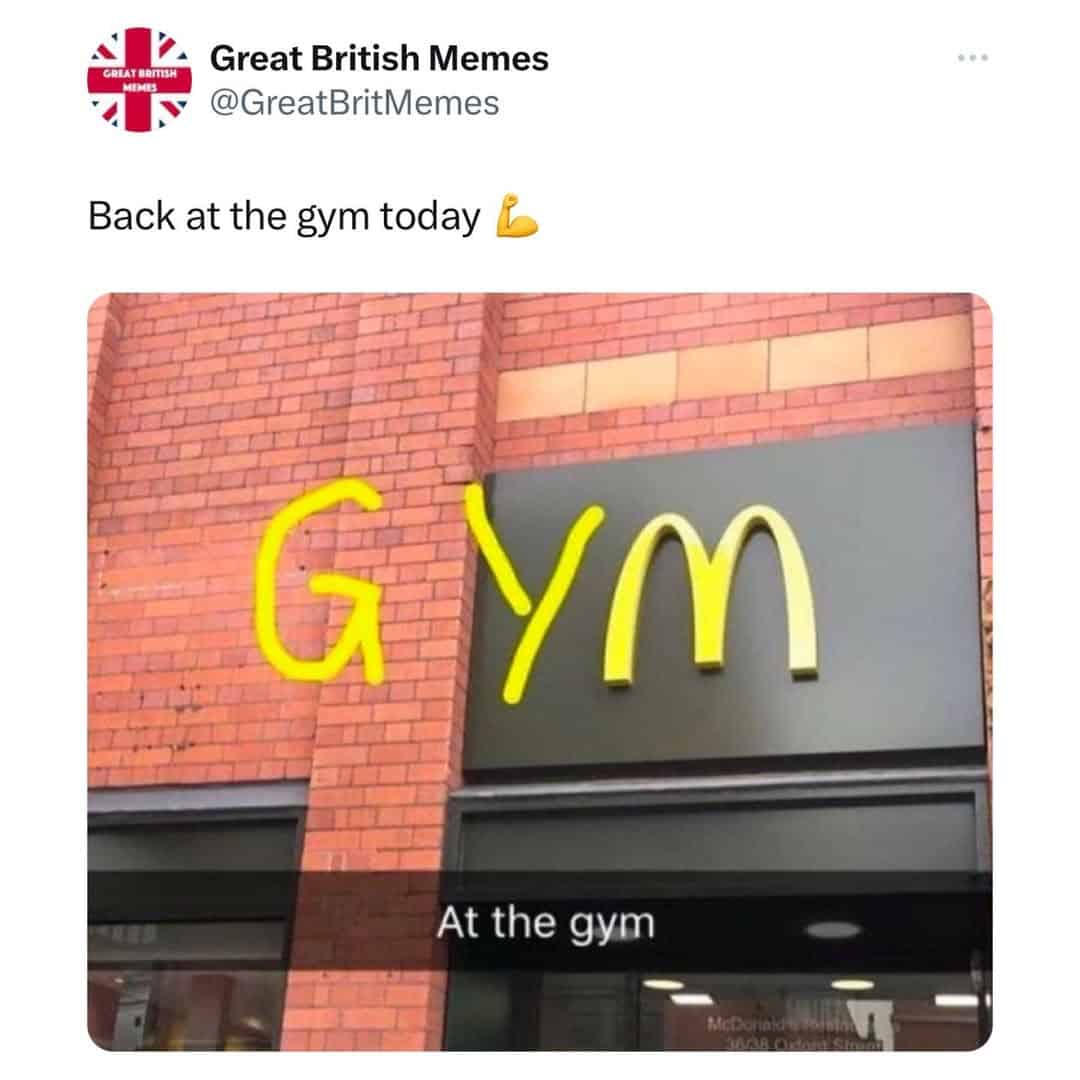Open the attached Gym sign photo

pos(540,670)
